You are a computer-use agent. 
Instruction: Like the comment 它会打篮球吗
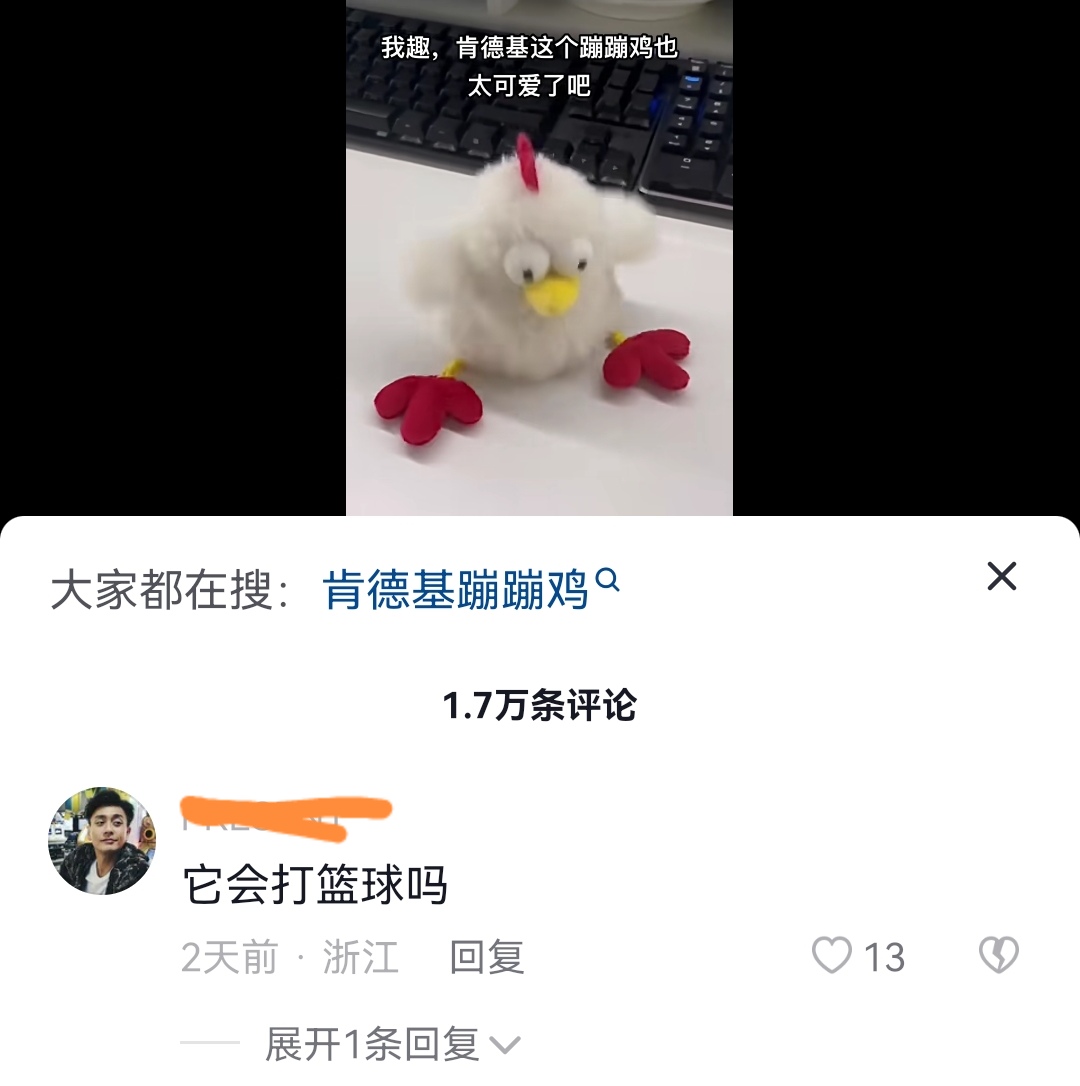tap(832, 956)
